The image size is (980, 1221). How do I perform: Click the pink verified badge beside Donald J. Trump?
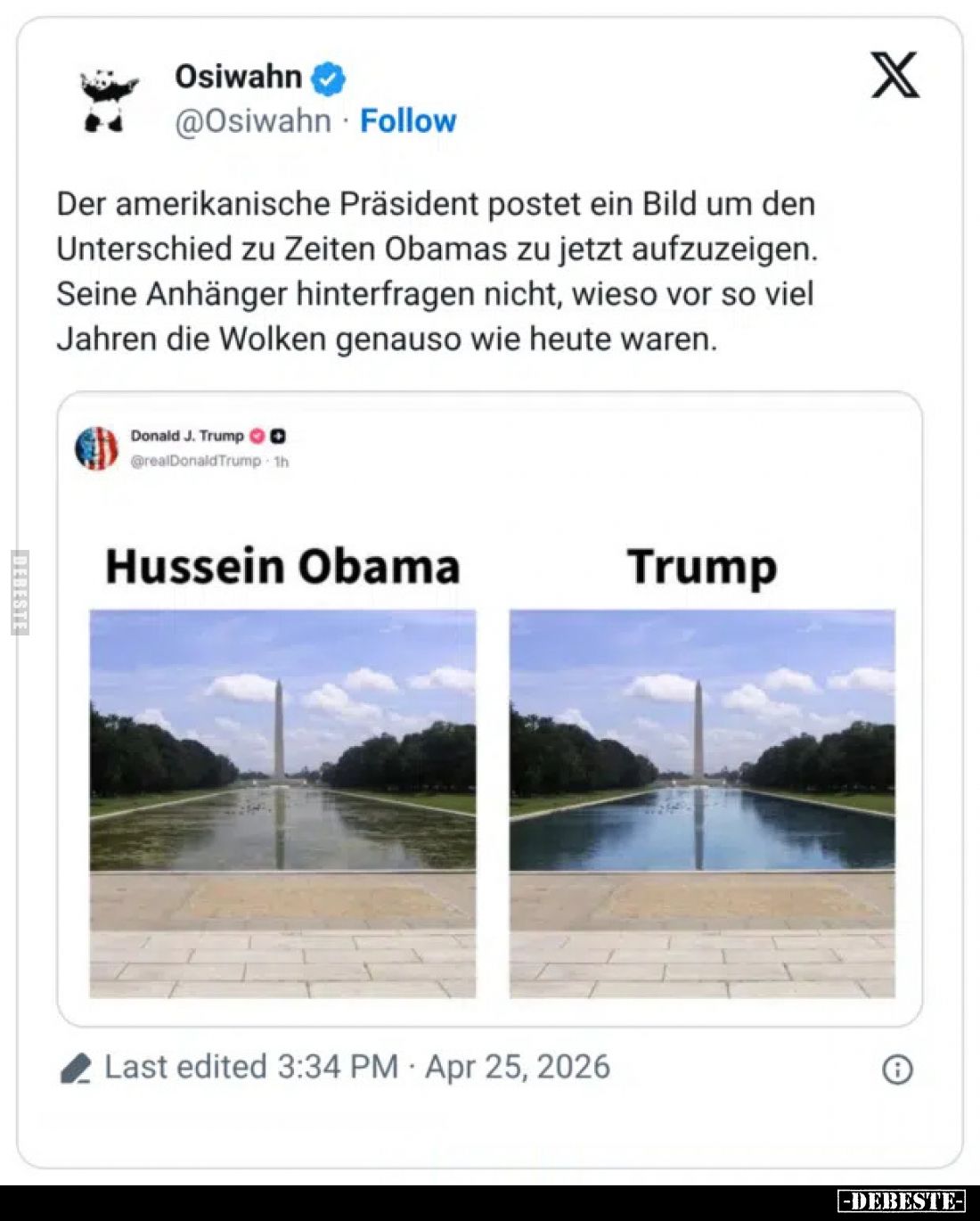click(257, 437)
